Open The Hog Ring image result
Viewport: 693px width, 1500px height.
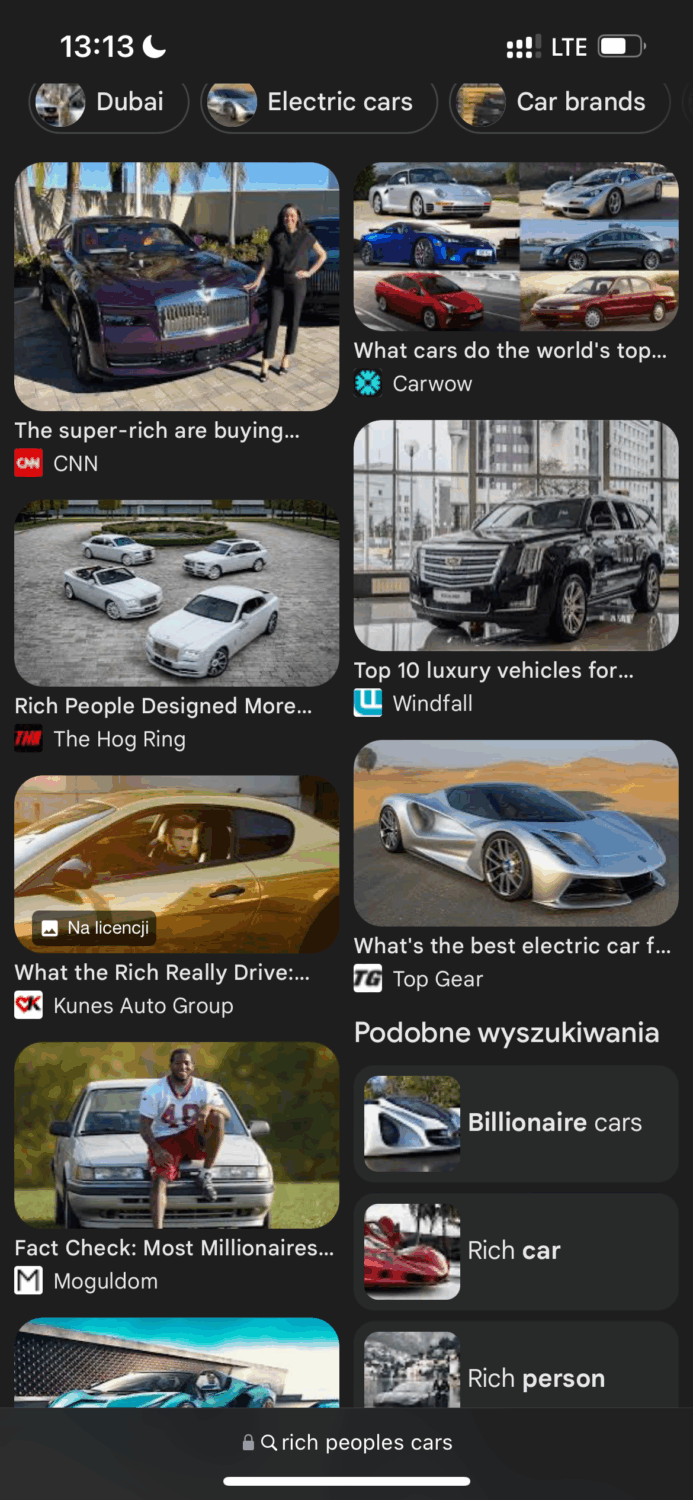pos(176,593)
